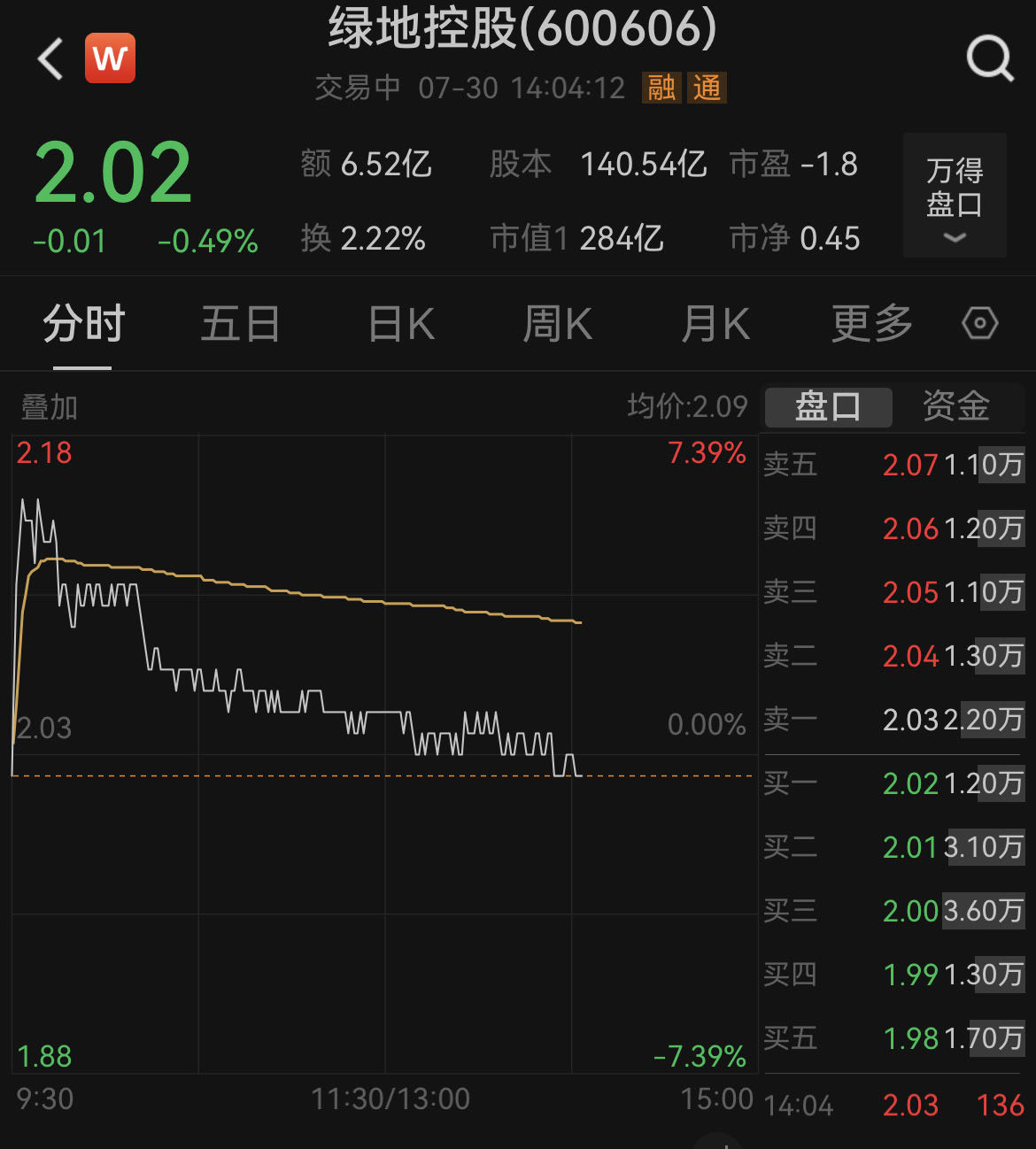Switch to the 五日 chart tab

tap(240, 324)
